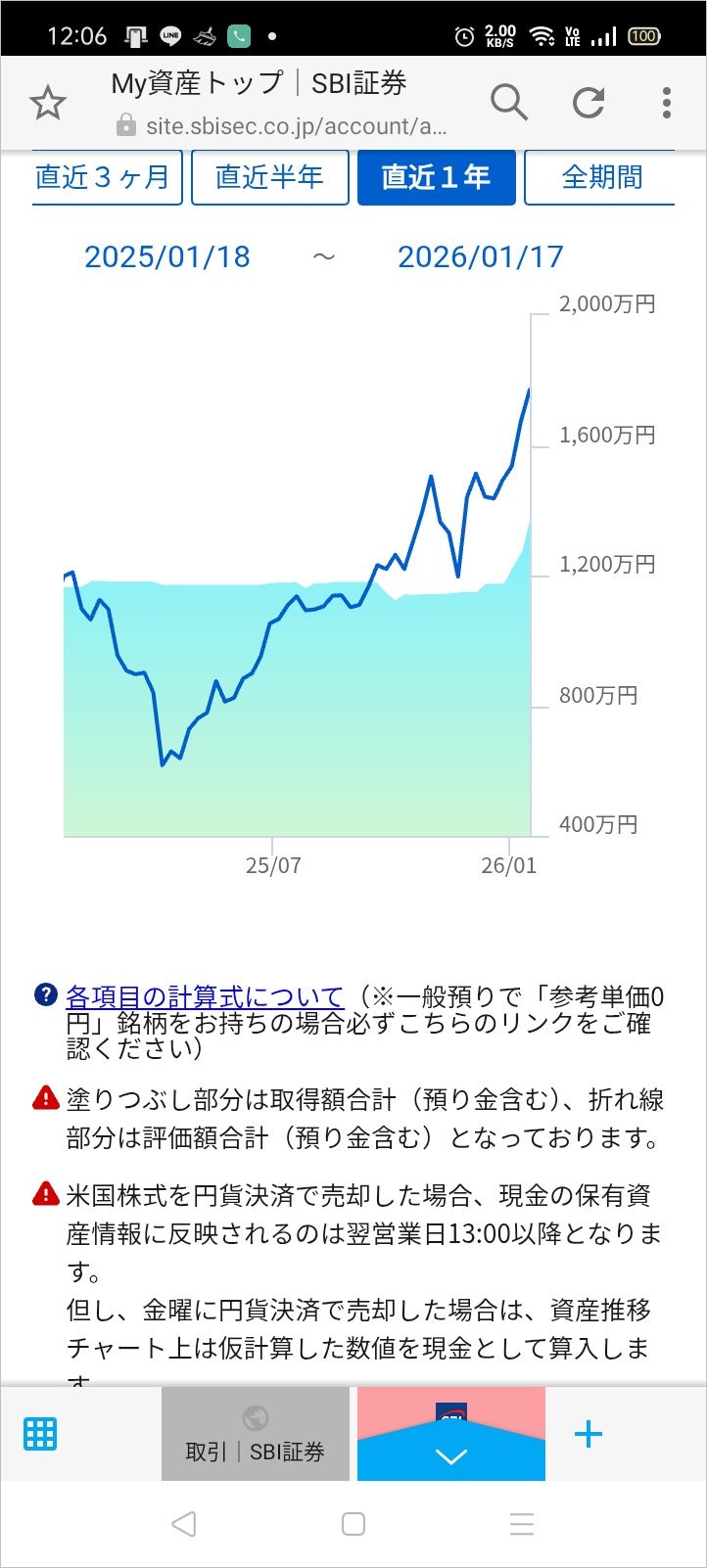707x1568 pixels.
Task: Collapse the current tab with the chevron
Action: coord(450,1455)
